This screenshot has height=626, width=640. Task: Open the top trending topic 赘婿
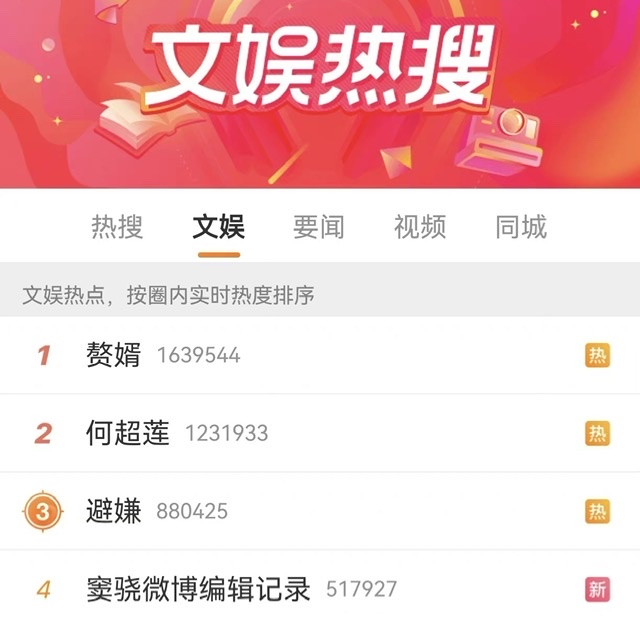tap(114, 355)
